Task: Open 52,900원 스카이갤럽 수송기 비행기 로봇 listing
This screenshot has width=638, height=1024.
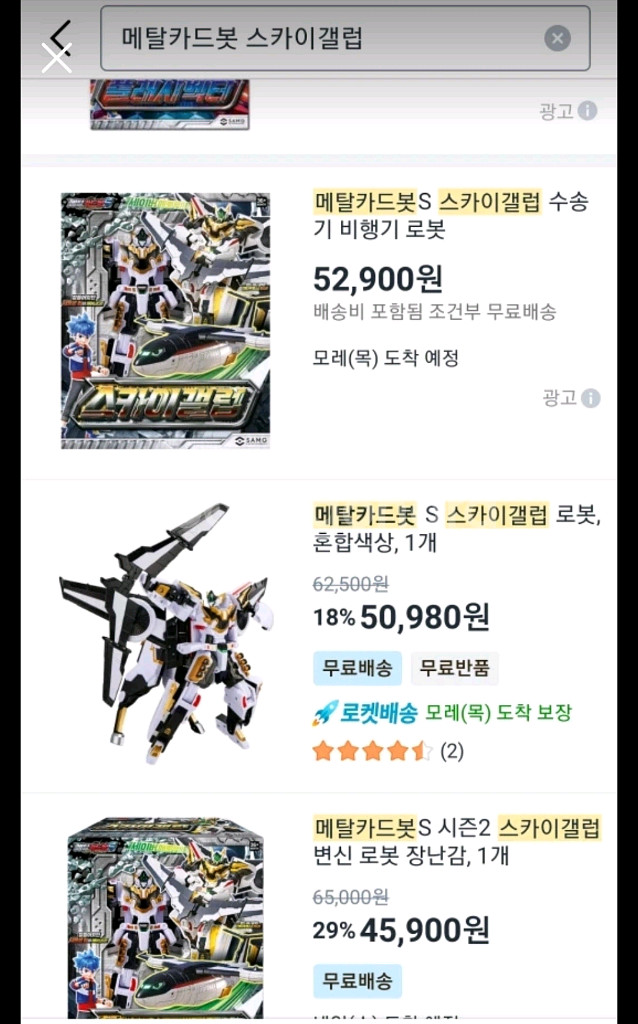Action: (450, 216)
